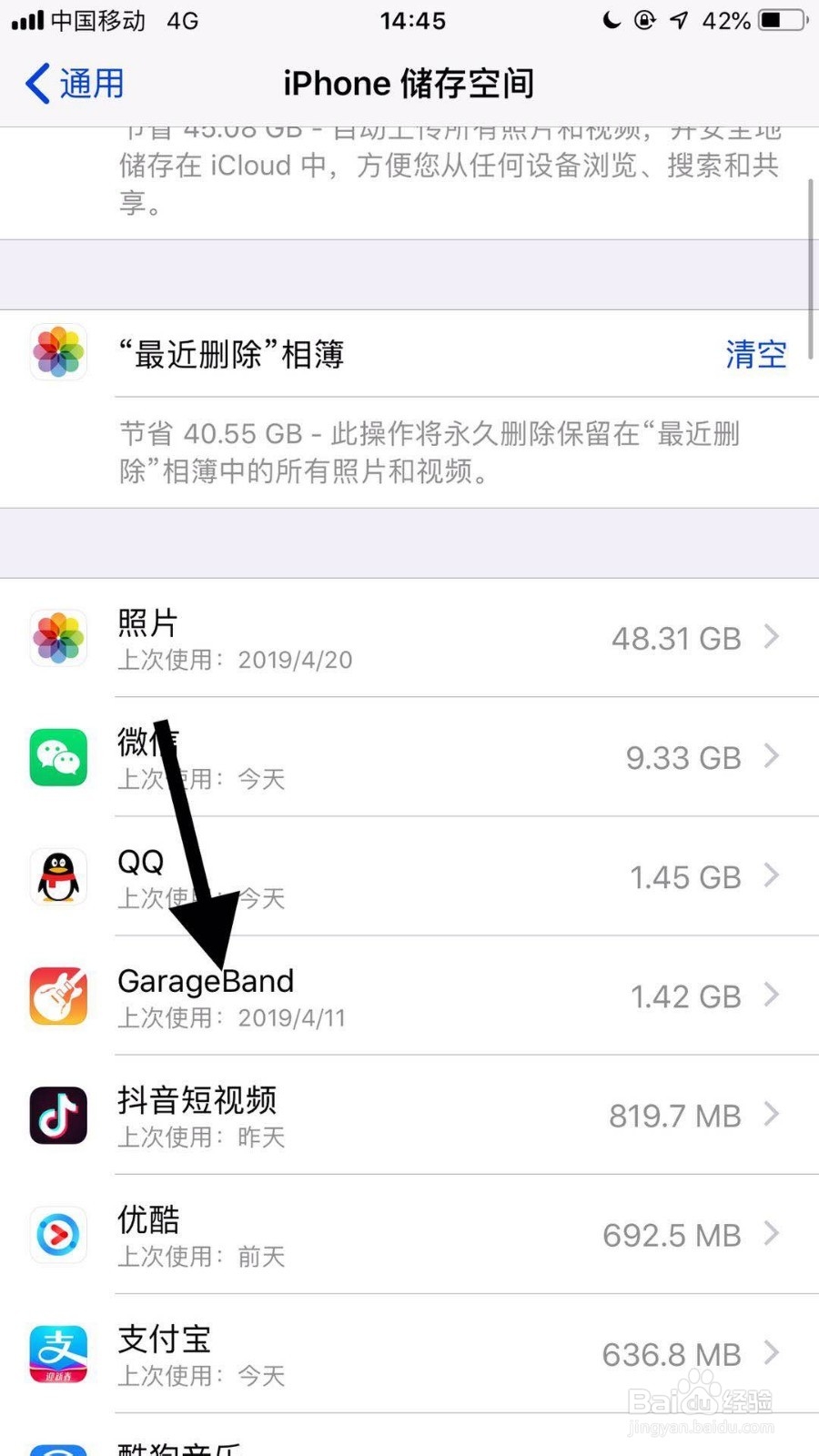Tap the 微信 (WeChat) app icon
The height and width of the screenshot is (1456, 819).
57,757
